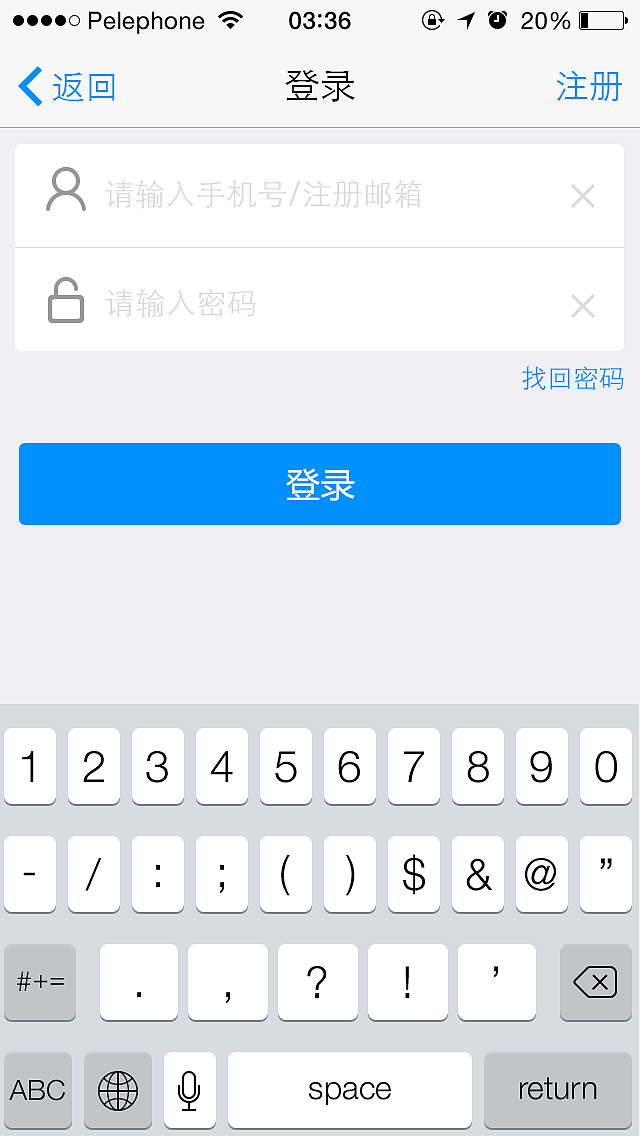
Task: Go back using the 返回 button
Action: (x=67, y=87)
